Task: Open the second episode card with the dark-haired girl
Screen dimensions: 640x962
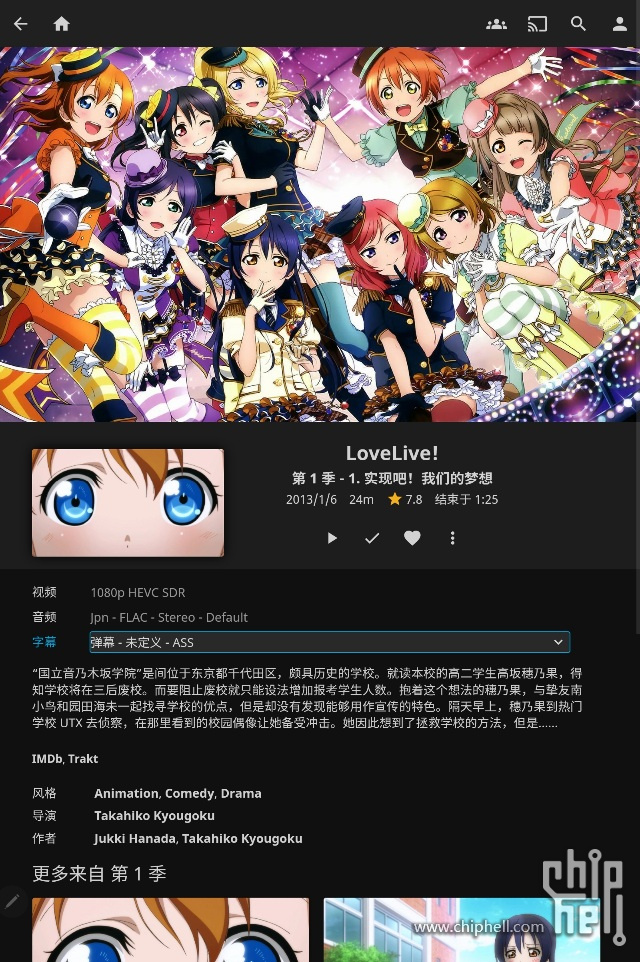Action: pyautogui.click(x=461, y=930)
